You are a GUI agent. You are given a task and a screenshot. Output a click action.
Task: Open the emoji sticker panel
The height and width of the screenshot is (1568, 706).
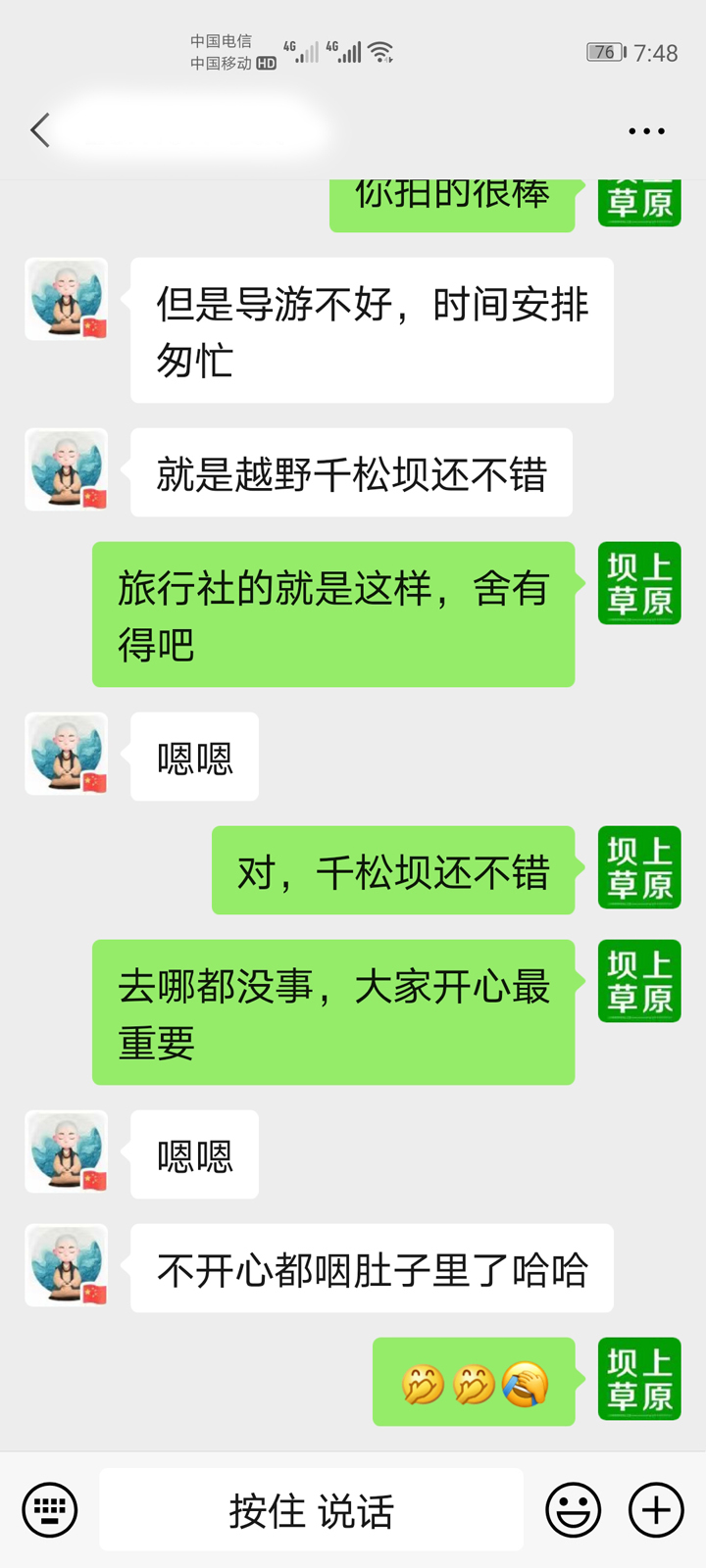(x=574, y=1509)
